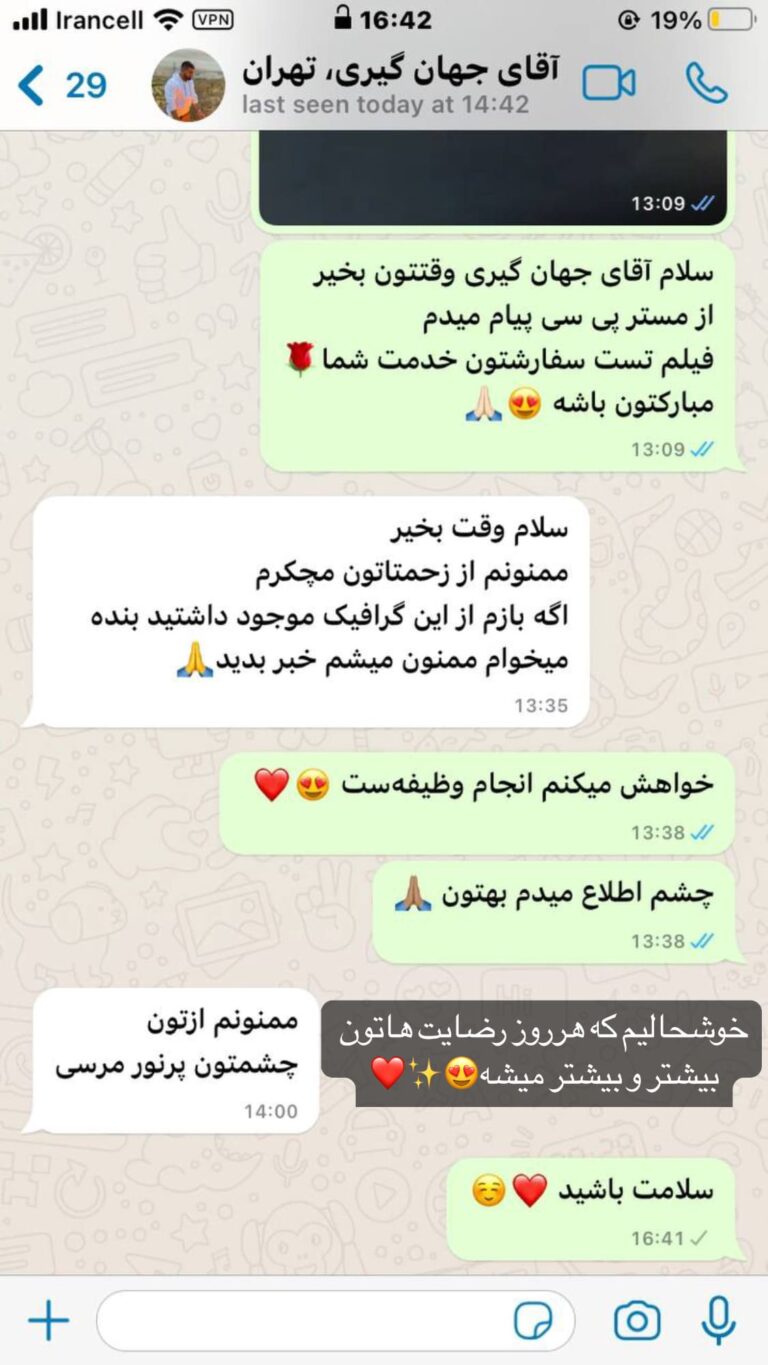This screenshot has width=768, height=1365.
Task: Focus the message text field
Action: 300,1322
